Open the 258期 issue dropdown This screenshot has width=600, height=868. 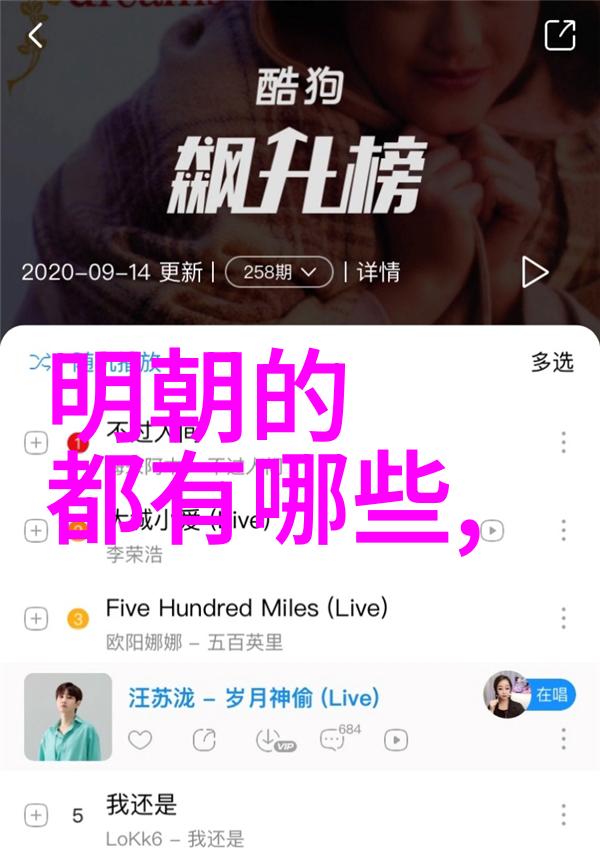pos(278,271)
